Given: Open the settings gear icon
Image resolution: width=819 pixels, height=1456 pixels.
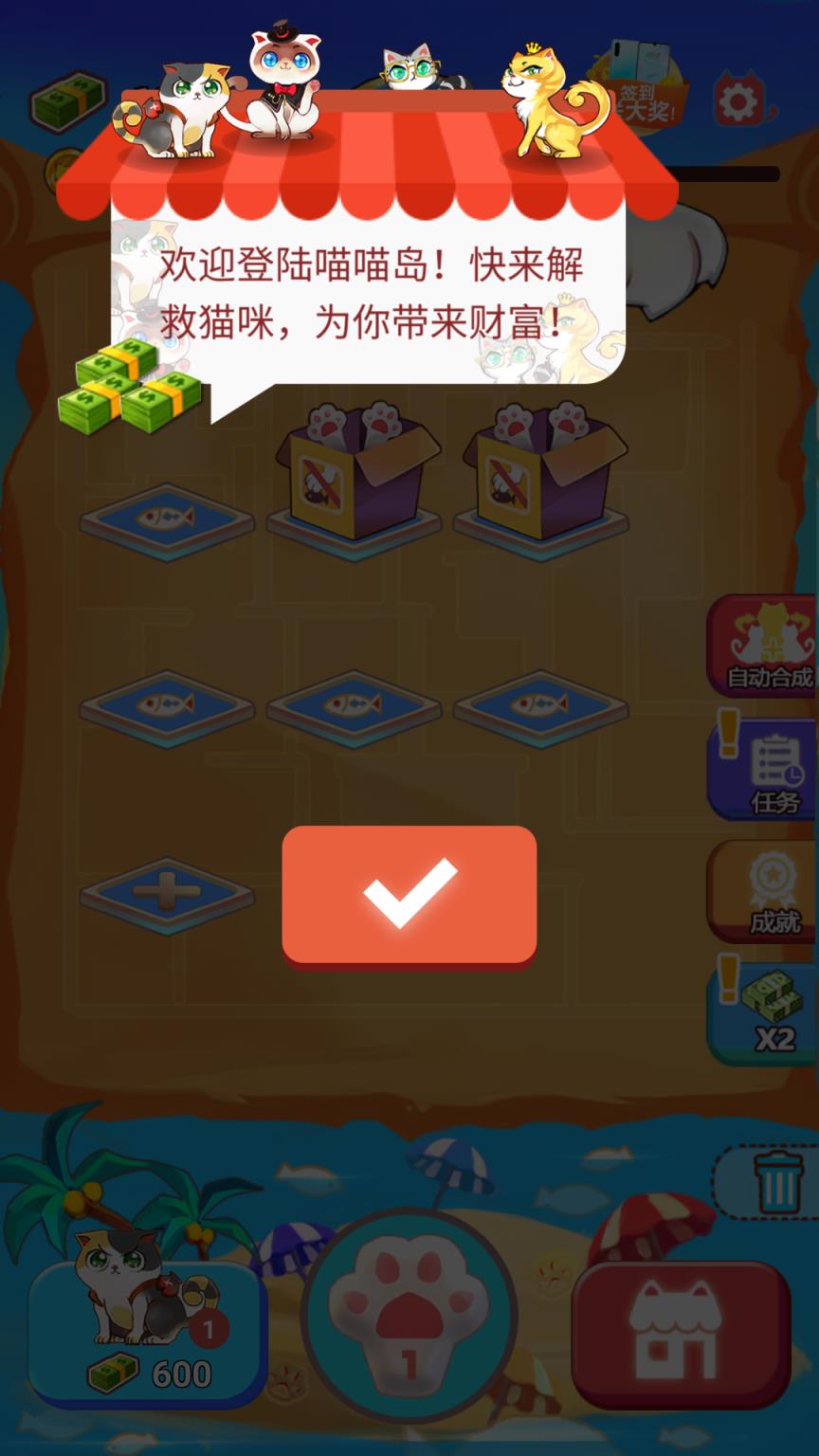Looking at the screenshot, I should [738, 100].
